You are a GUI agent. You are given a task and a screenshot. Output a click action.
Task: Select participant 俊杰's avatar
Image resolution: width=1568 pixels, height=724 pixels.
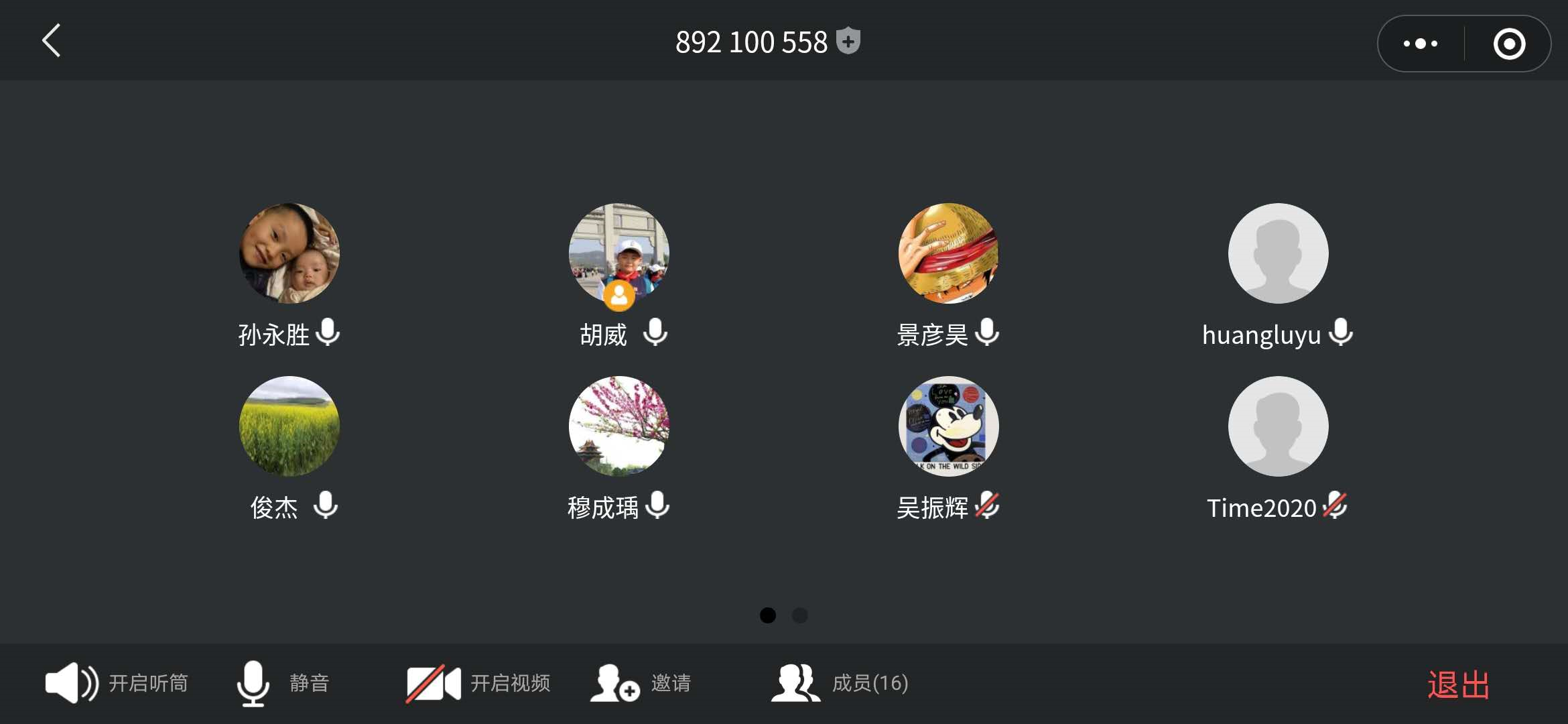click(289, 426)
